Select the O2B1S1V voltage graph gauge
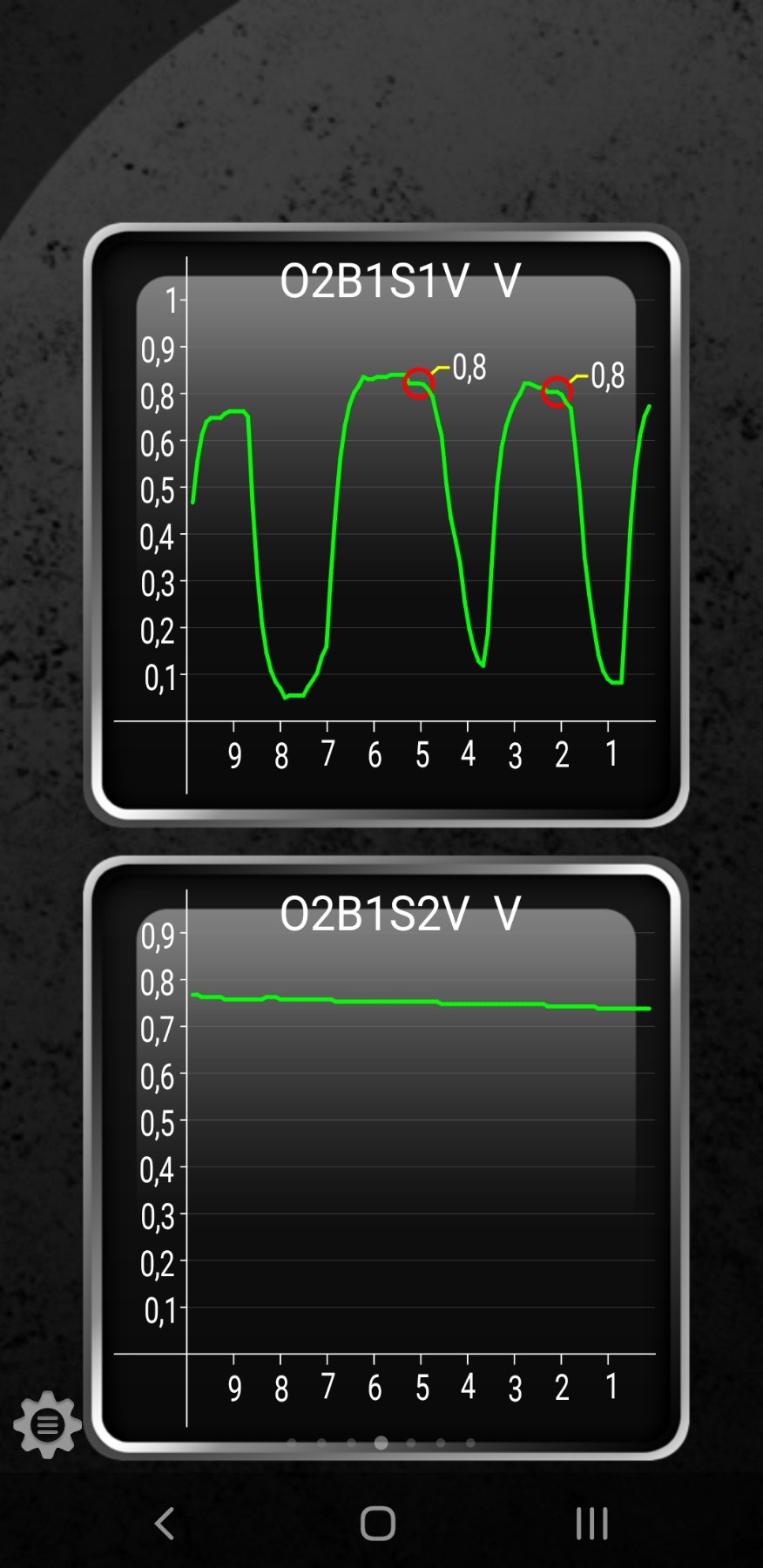The height and width of the screenshot is (1568, 763). point(386,525)
